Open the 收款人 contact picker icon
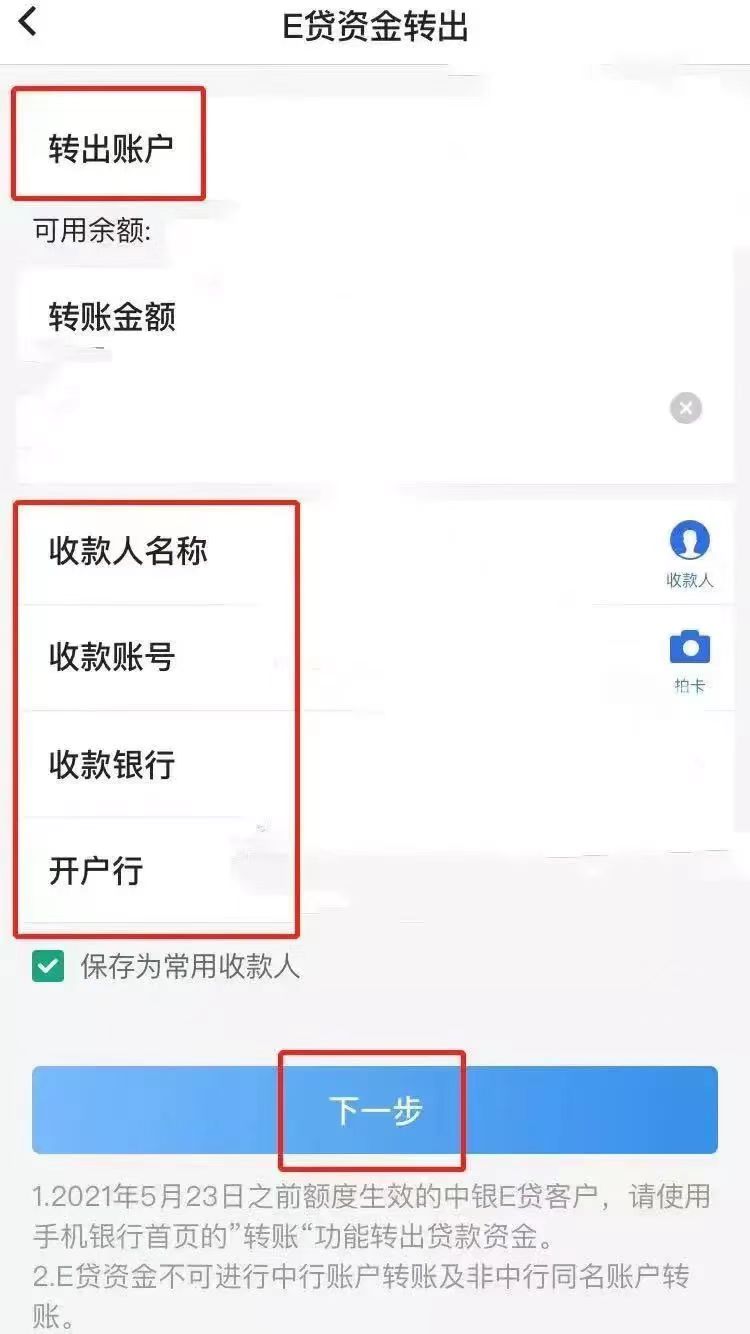Image resolution: width=750 pixels, height=1334 pixels. 690,553
